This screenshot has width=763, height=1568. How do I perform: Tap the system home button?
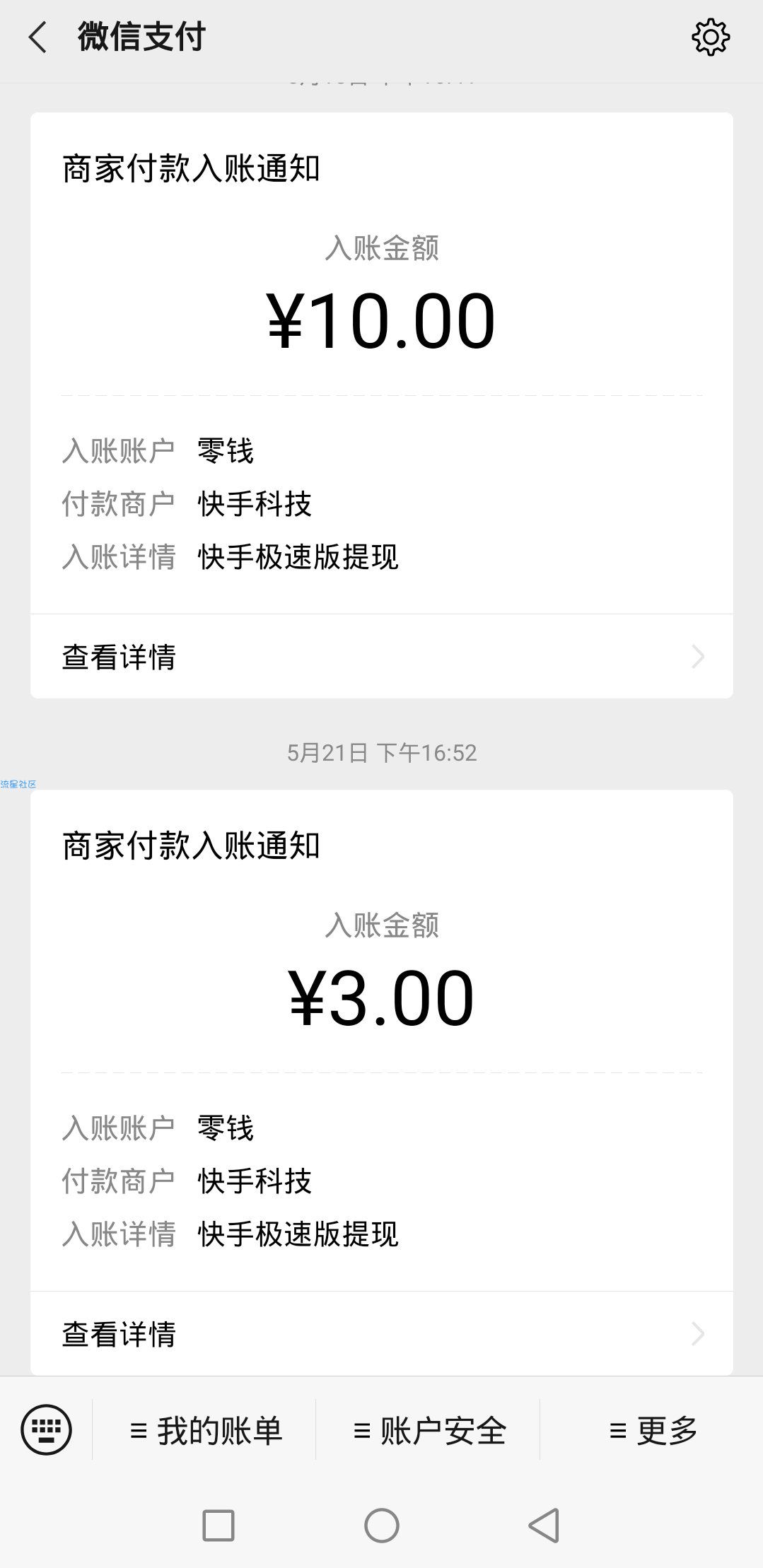point(382,1525)
